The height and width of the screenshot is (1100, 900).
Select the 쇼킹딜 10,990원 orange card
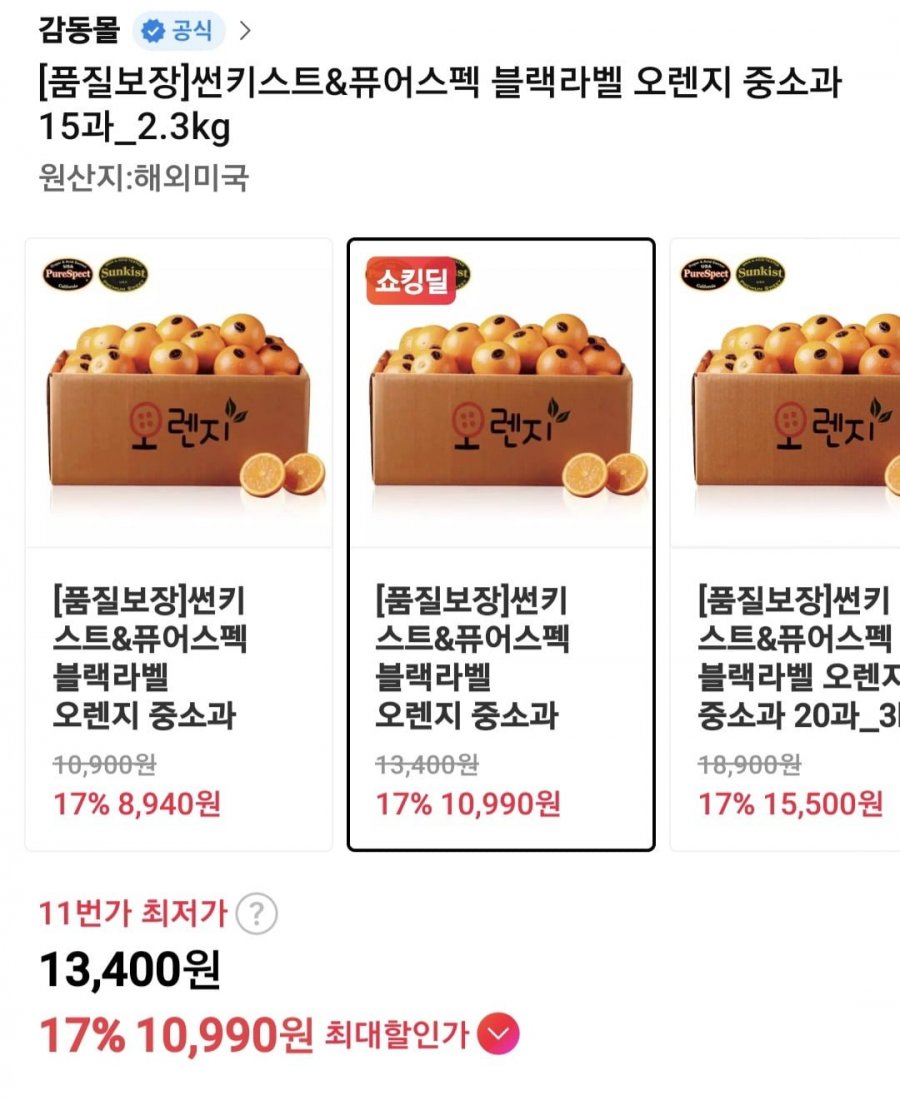point(500,544)
